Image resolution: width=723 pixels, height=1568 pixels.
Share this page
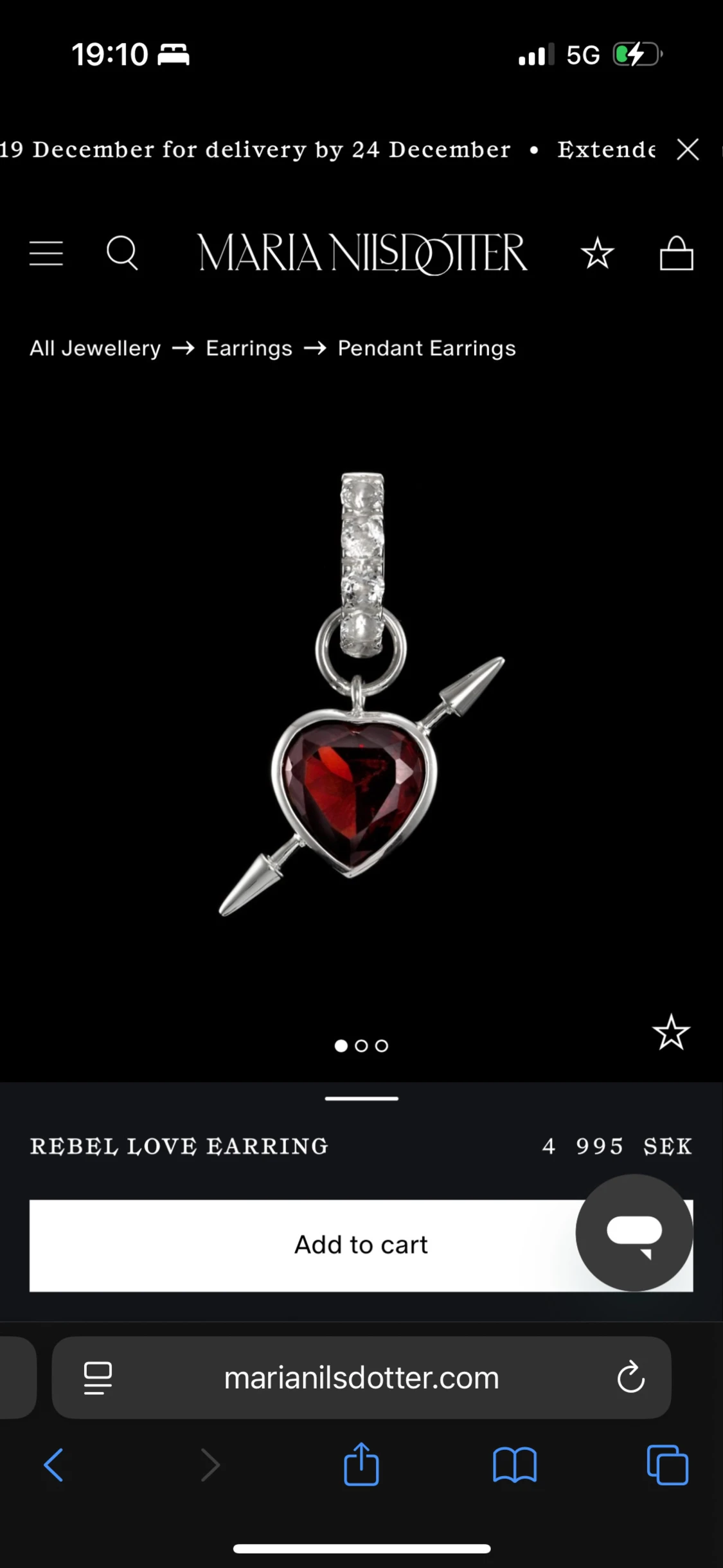pos(361,1465)
